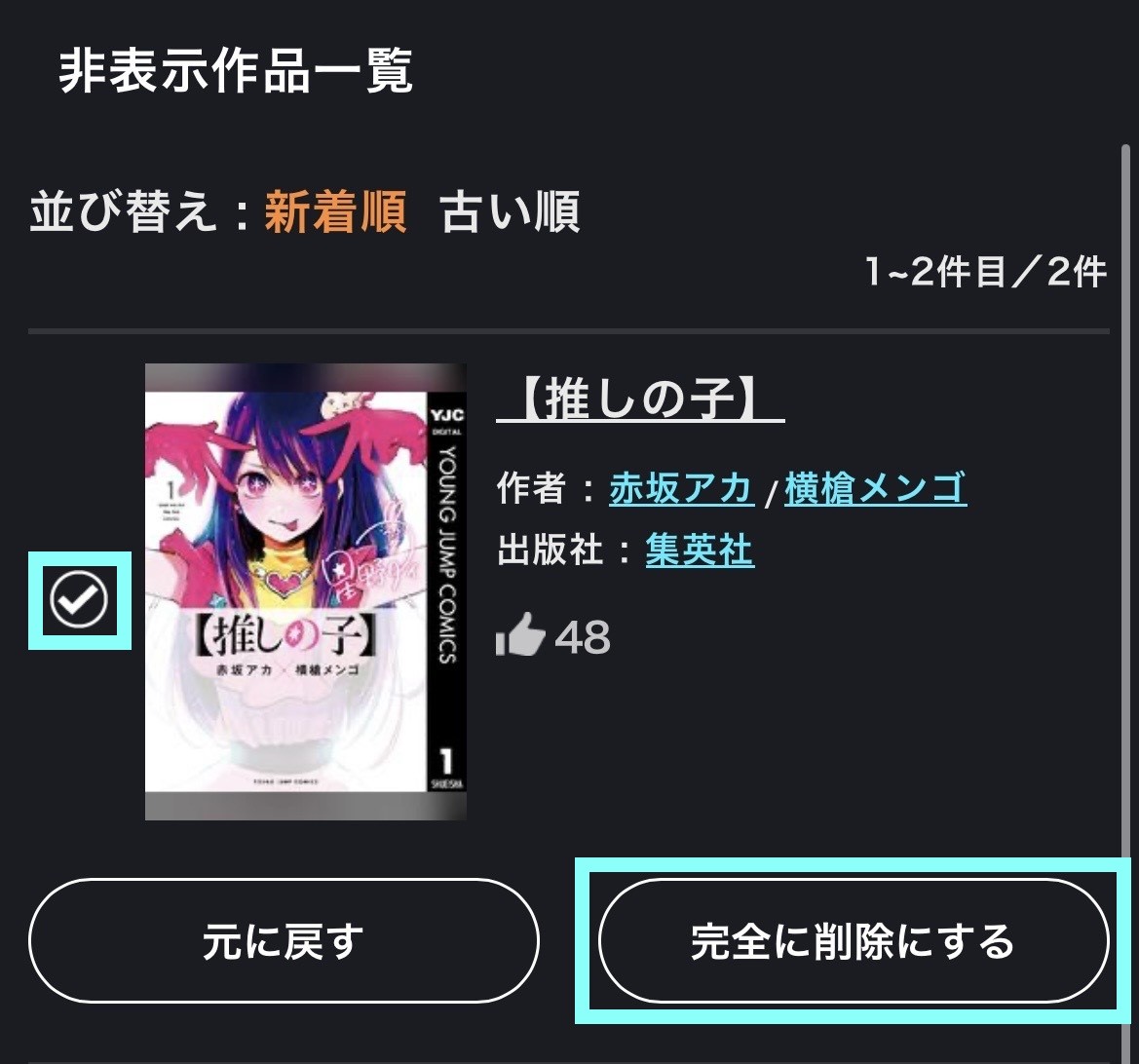Tap 完全に削除にする button
Image resolution: width=1139 pixels, height=1064 pixels.
[x=853, y=941]
